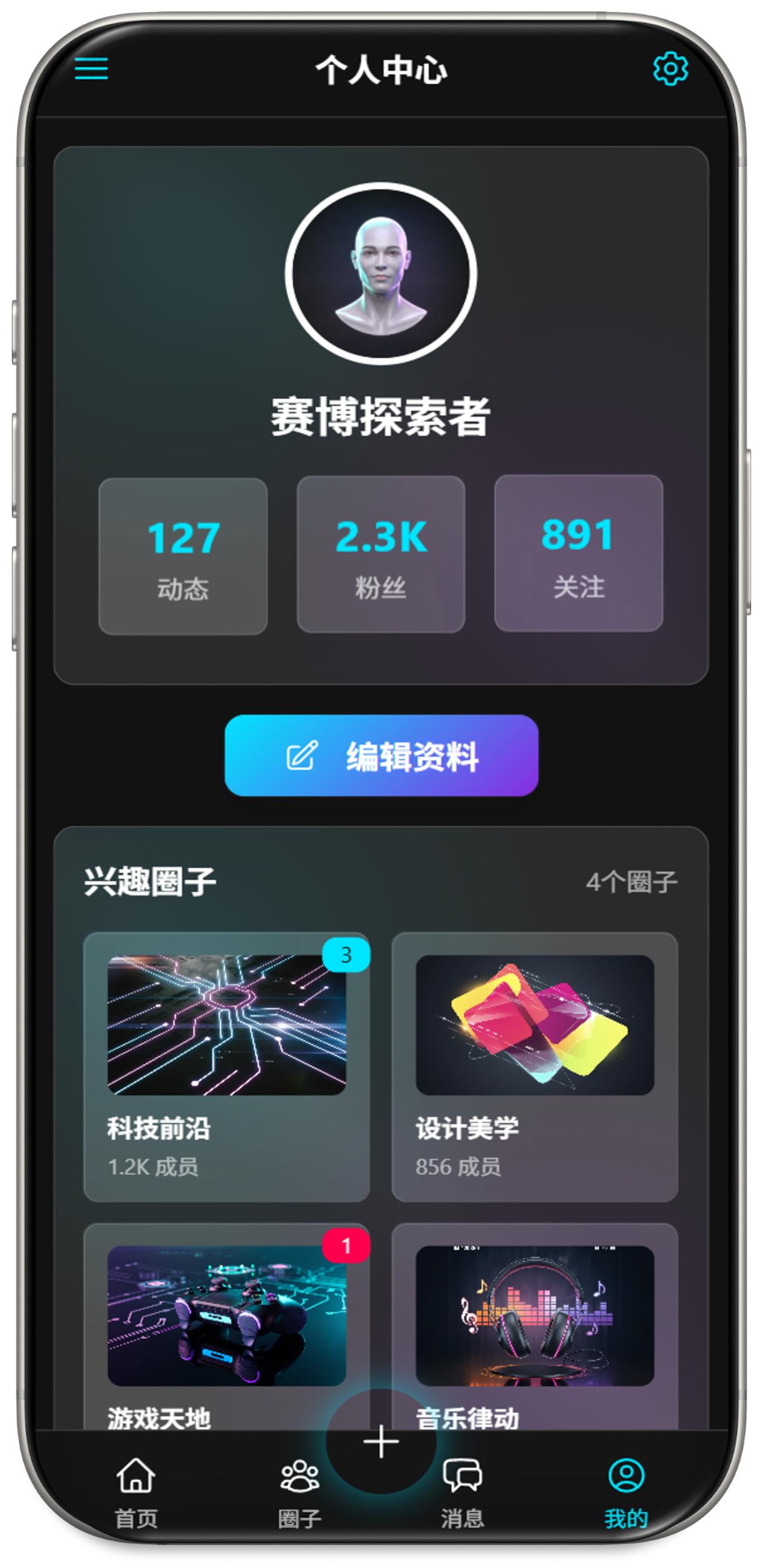Image resolution: width=763 pixels, height=1568 pixels.
Task: Open the 891 关注 following list
Action: pyautogui.click(x=578, y=553)
